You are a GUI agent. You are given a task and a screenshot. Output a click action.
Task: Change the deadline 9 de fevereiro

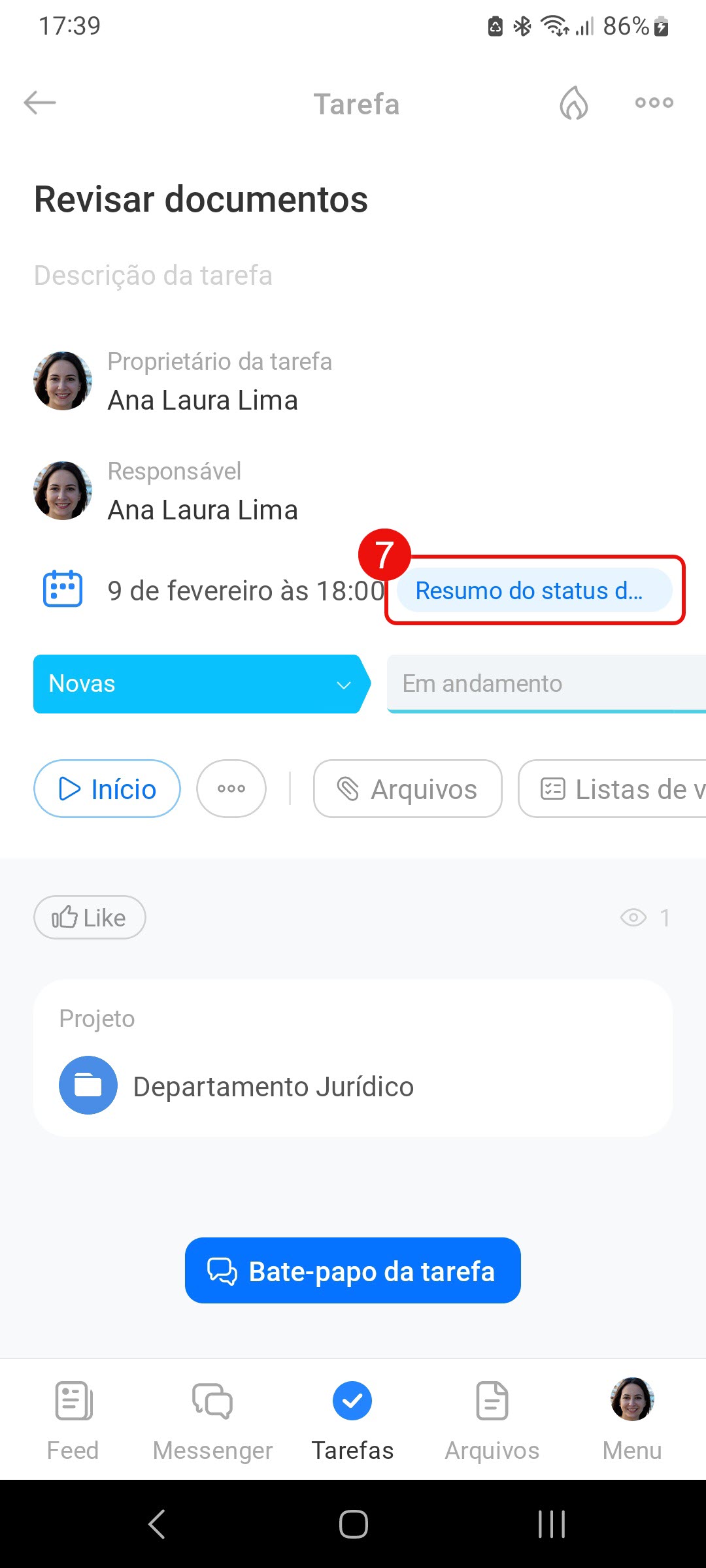244,591
